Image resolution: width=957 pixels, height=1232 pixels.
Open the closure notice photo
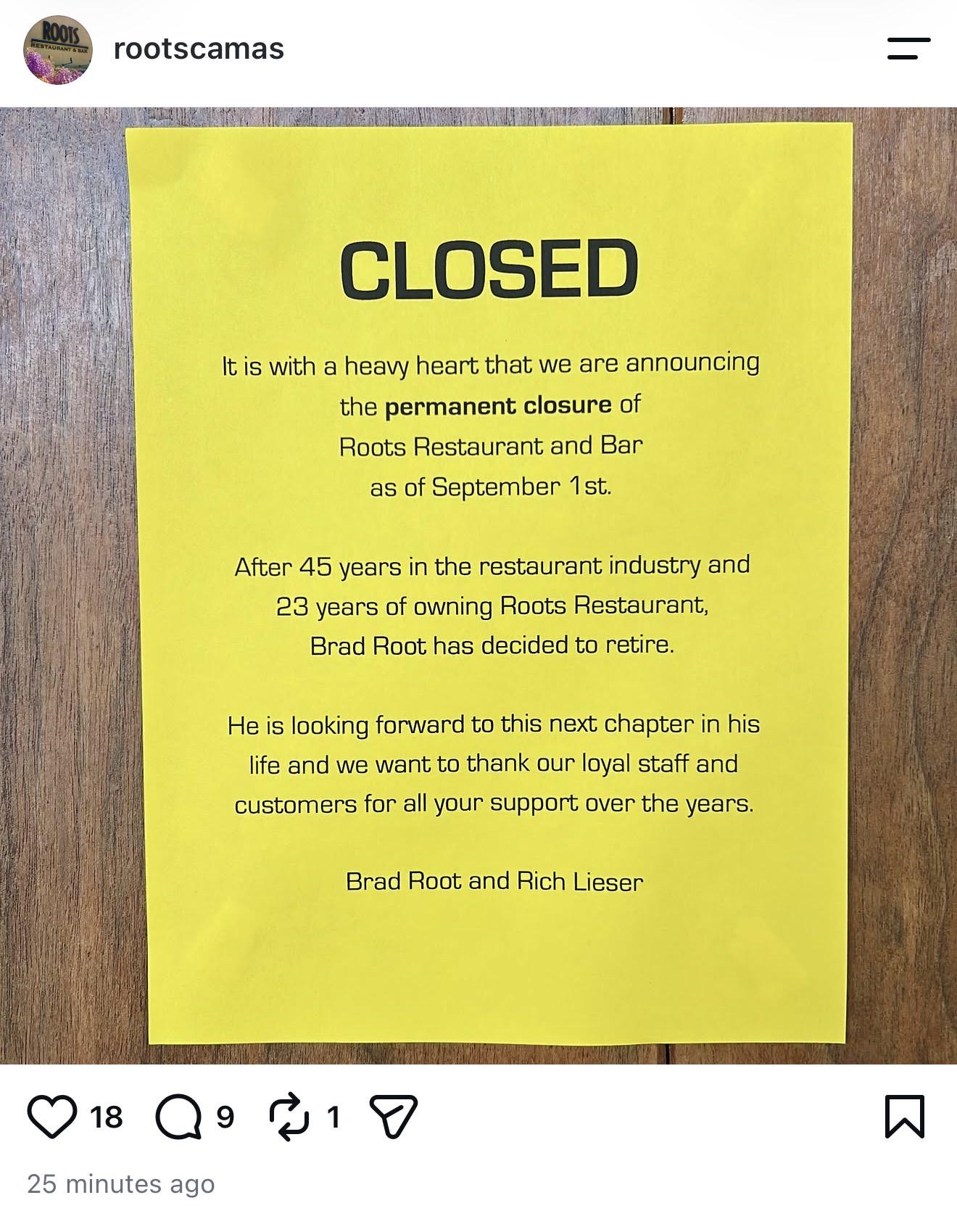[x=478, y=586]
